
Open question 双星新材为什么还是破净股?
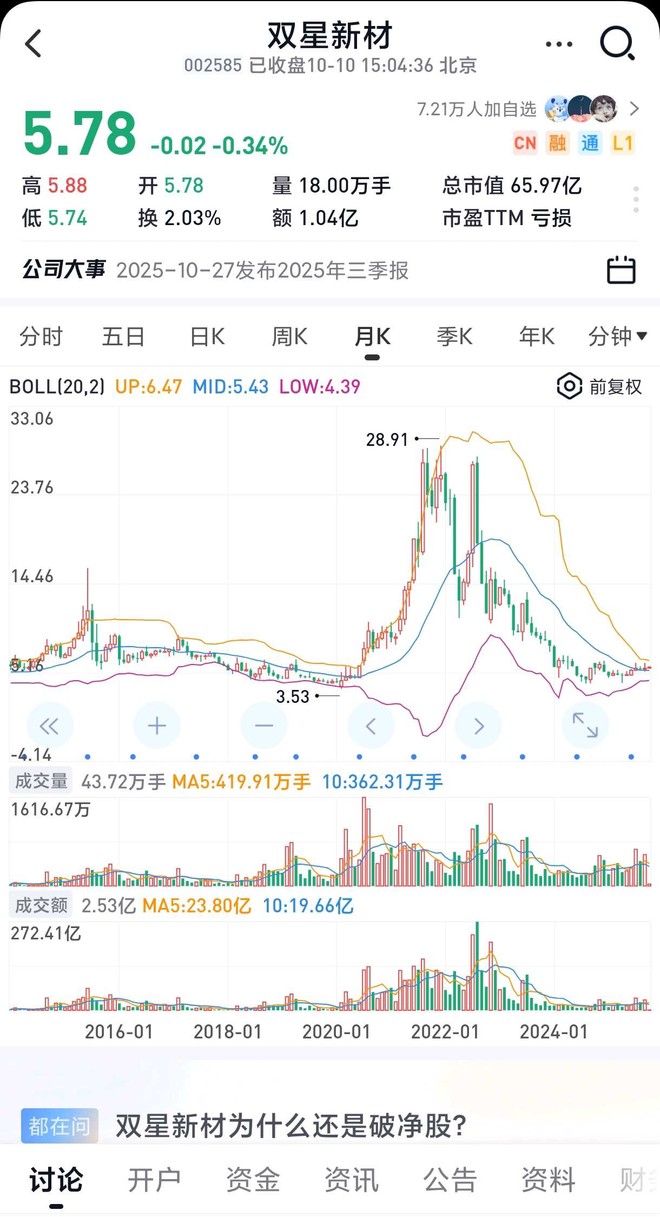point(290,1126)
